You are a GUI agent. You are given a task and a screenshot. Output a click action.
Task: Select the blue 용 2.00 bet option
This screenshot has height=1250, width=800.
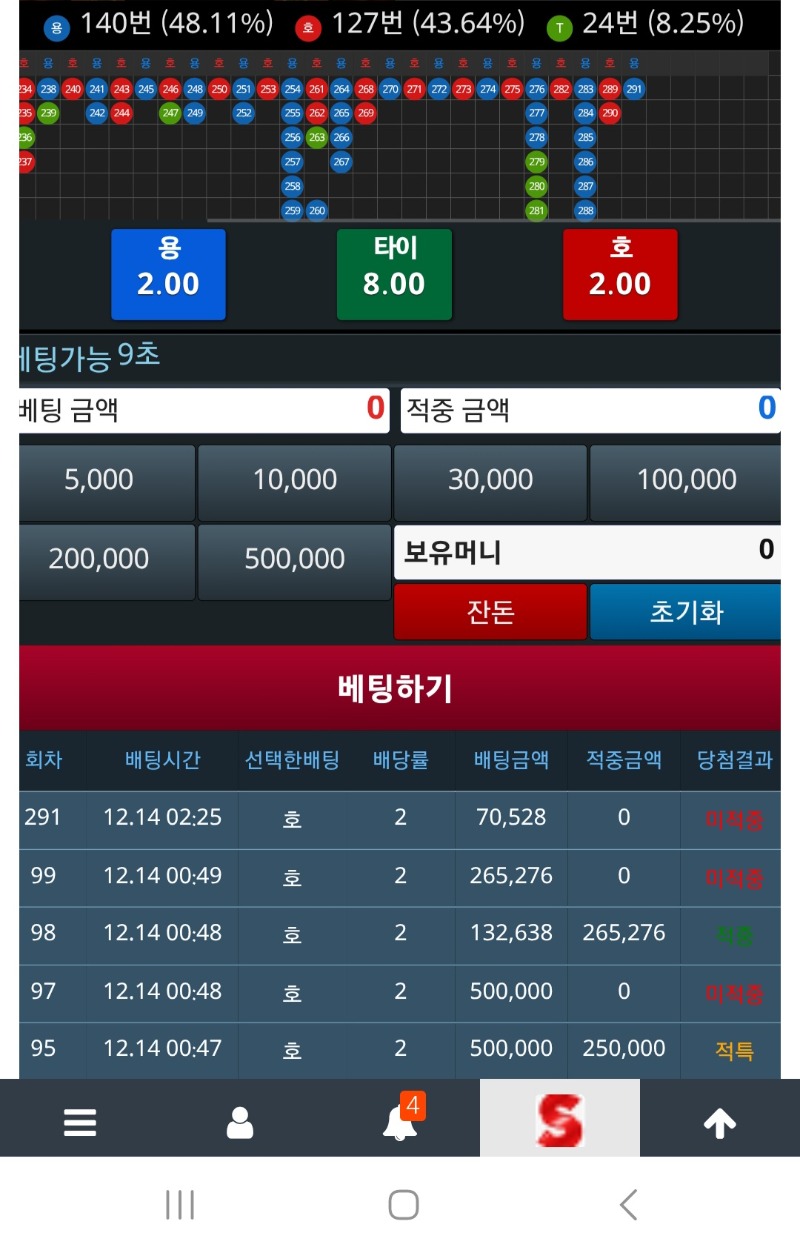pos(168,274)
